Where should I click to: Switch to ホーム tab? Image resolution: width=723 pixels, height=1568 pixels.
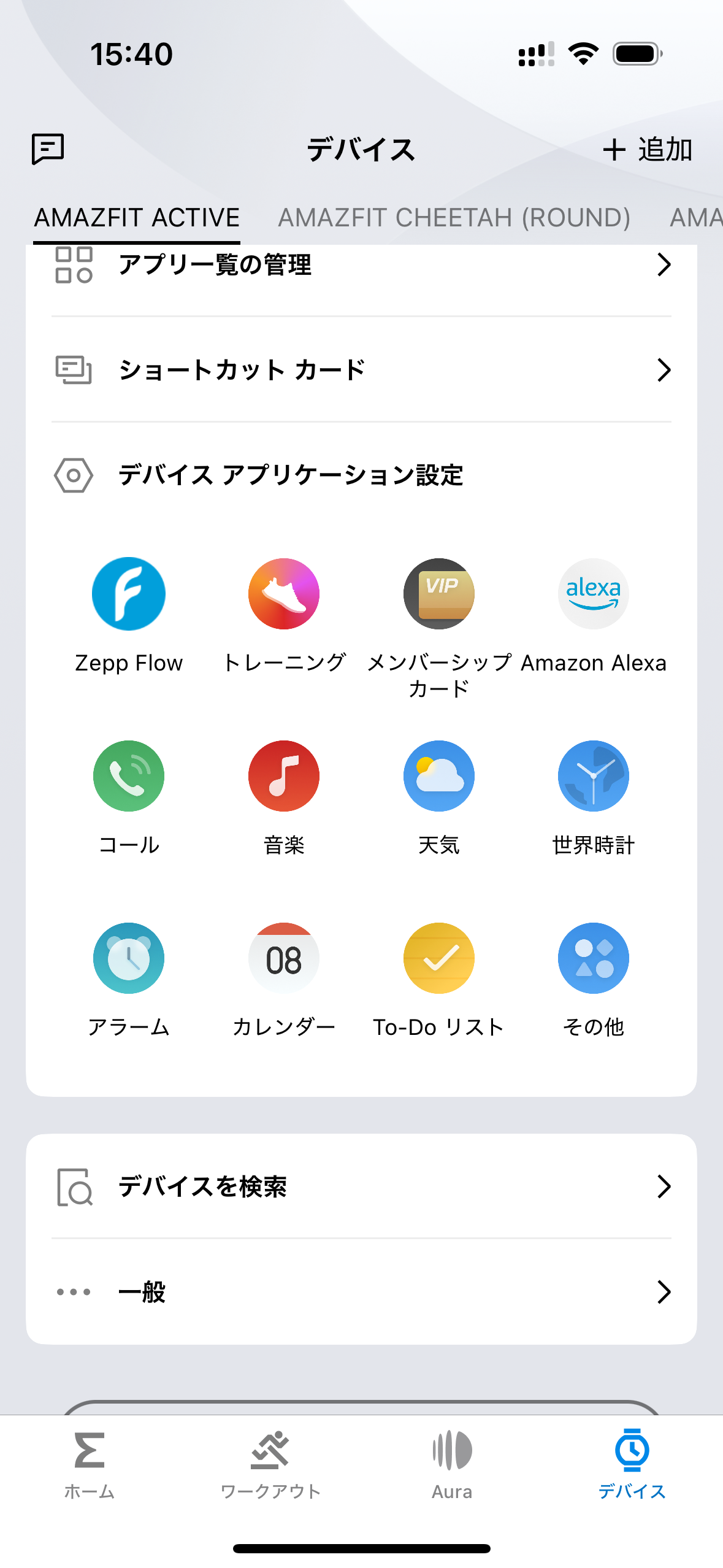point(90,1464)
